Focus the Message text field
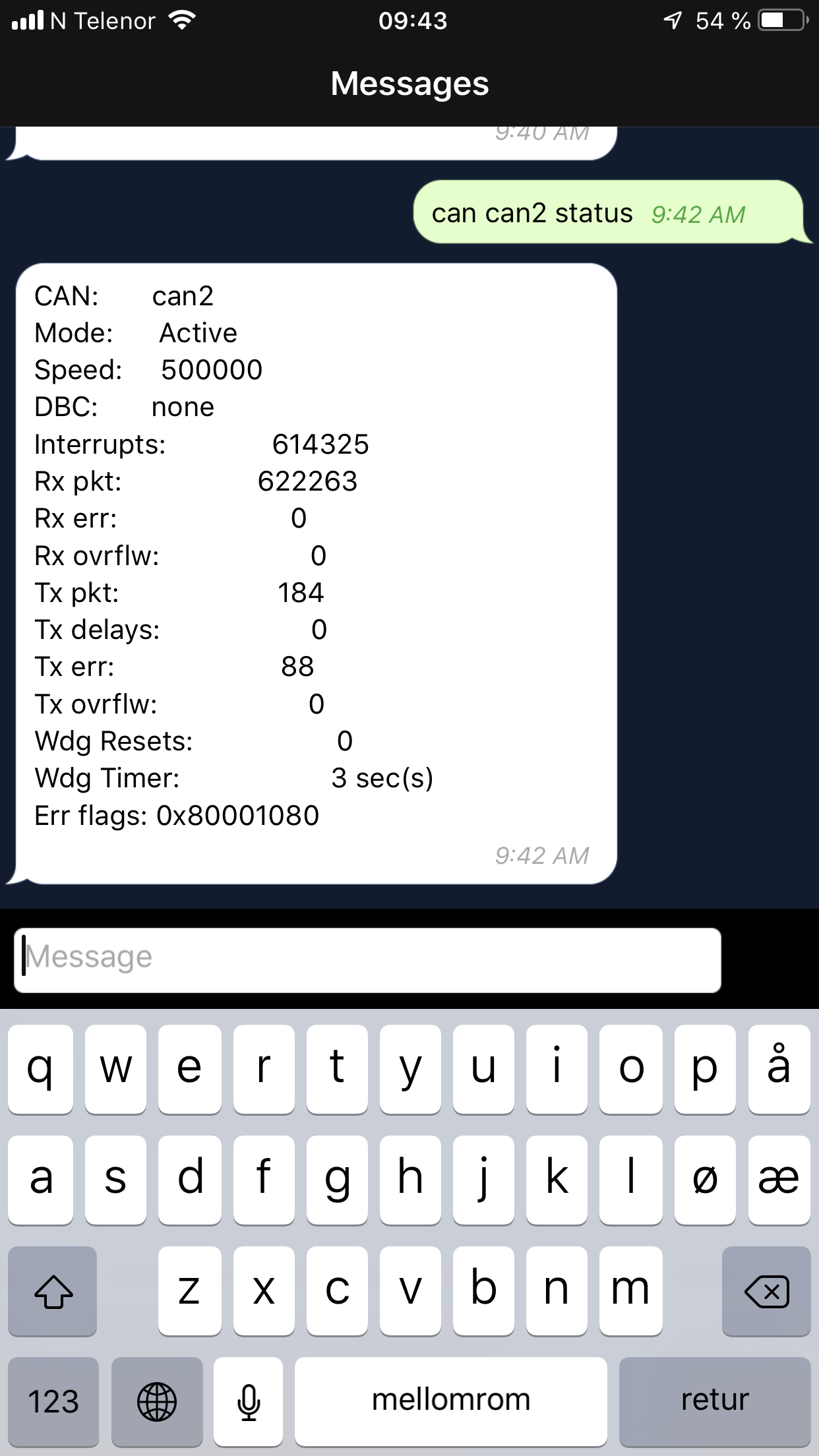This screenshot has height=1456, width=819. pos(367,959)
